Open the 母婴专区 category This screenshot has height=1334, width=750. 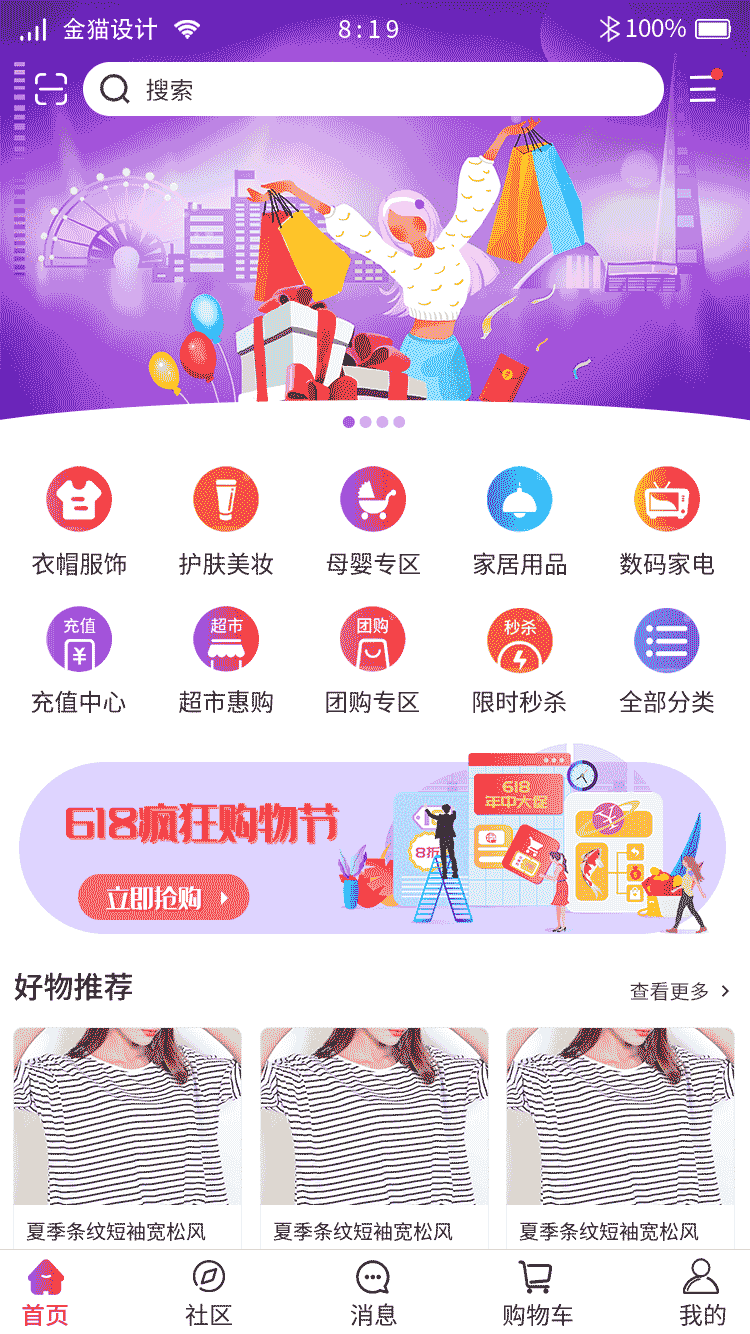pos(373,520)
